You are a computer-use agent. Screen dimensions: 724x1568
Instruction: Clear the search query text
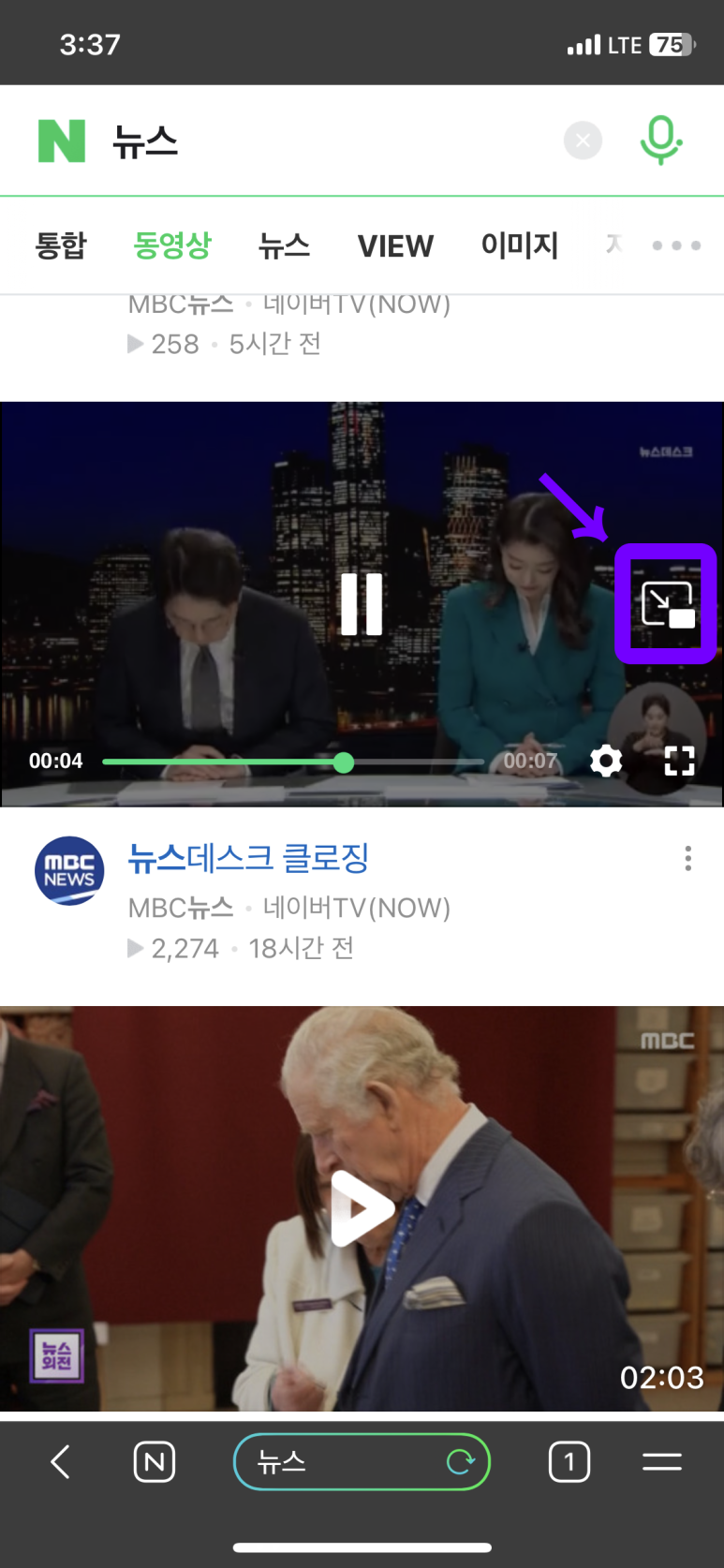pos(583,141)
